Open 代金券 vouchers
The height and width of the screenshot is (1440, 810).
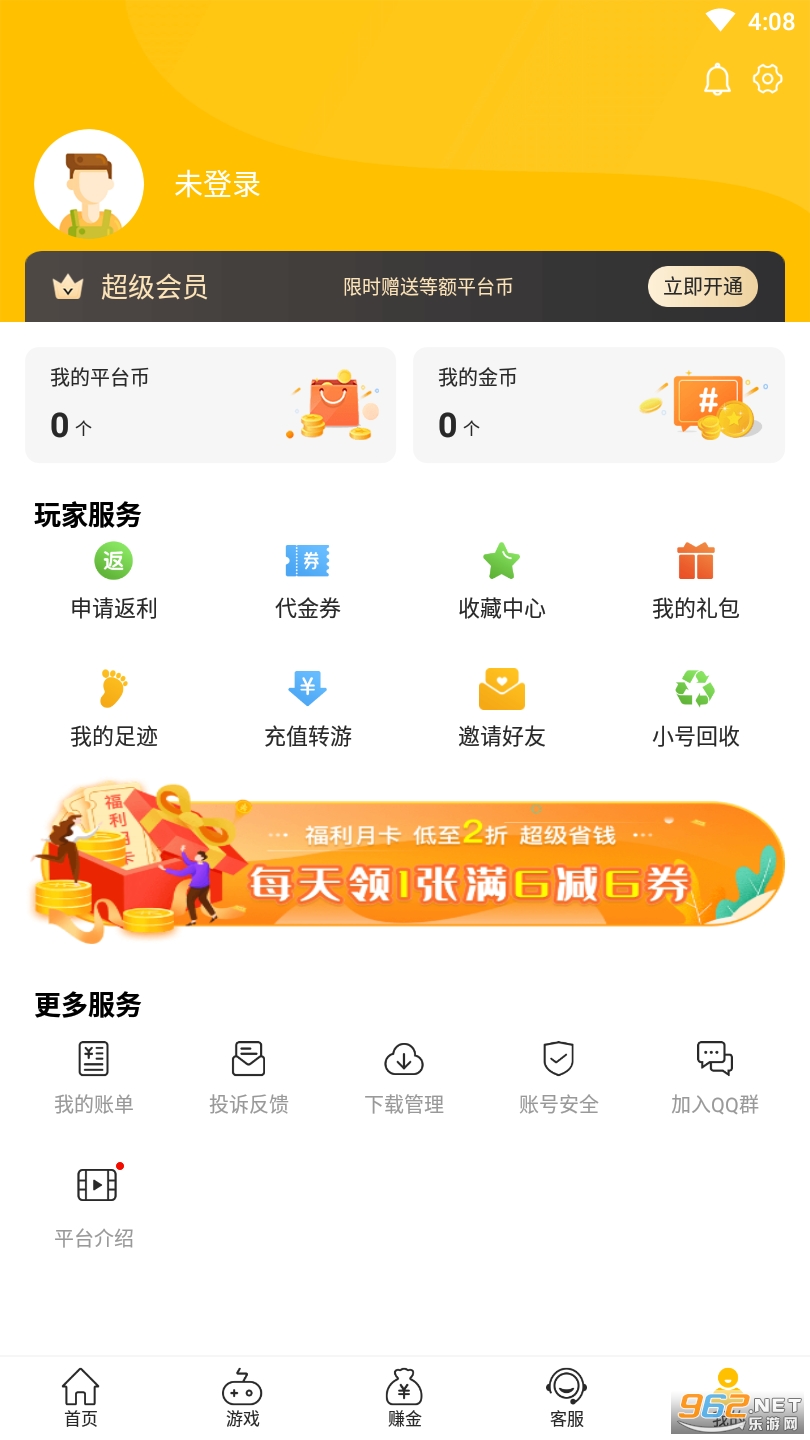[x=308, y=581]
